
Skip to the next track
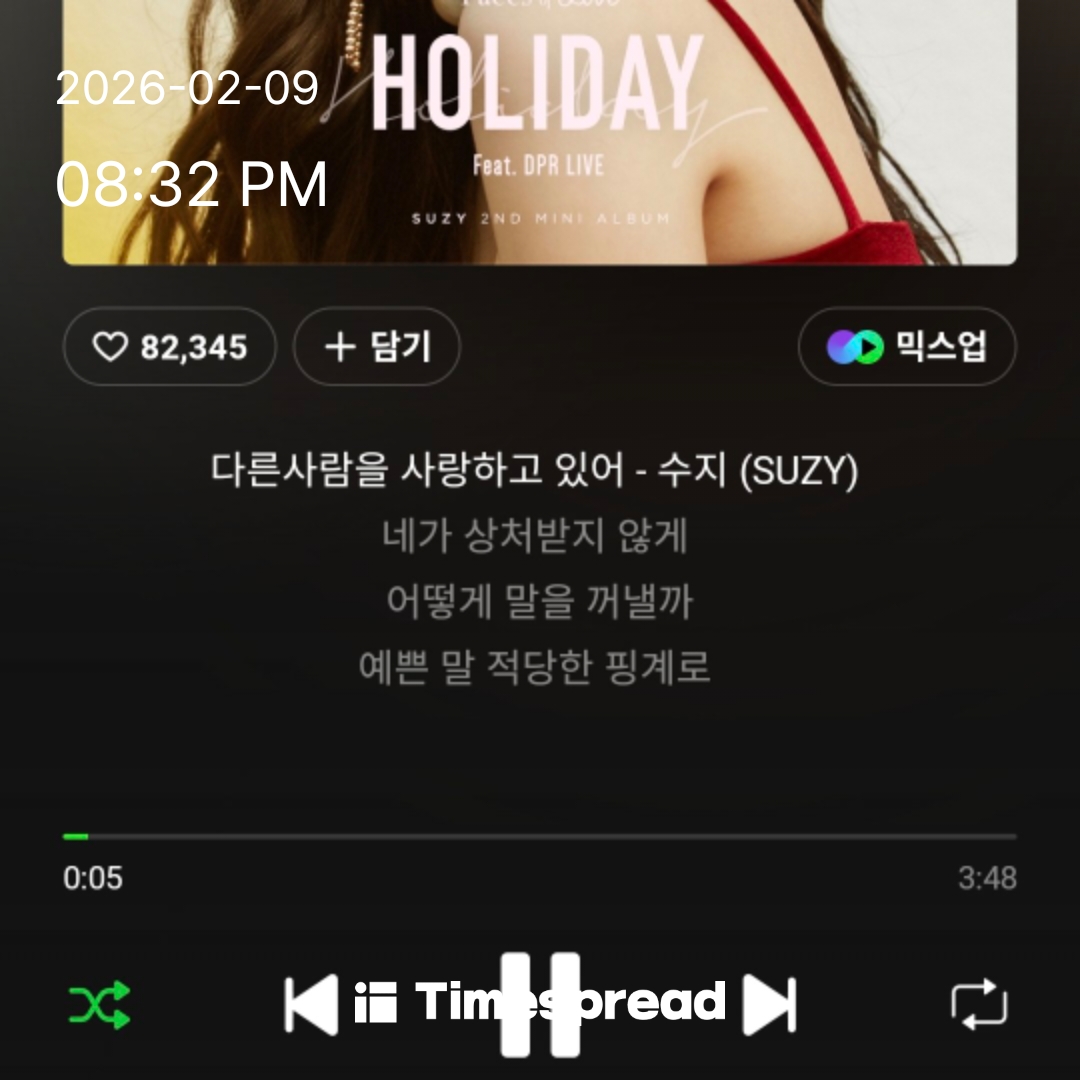pyautogui.click(x=769, y=1004)
